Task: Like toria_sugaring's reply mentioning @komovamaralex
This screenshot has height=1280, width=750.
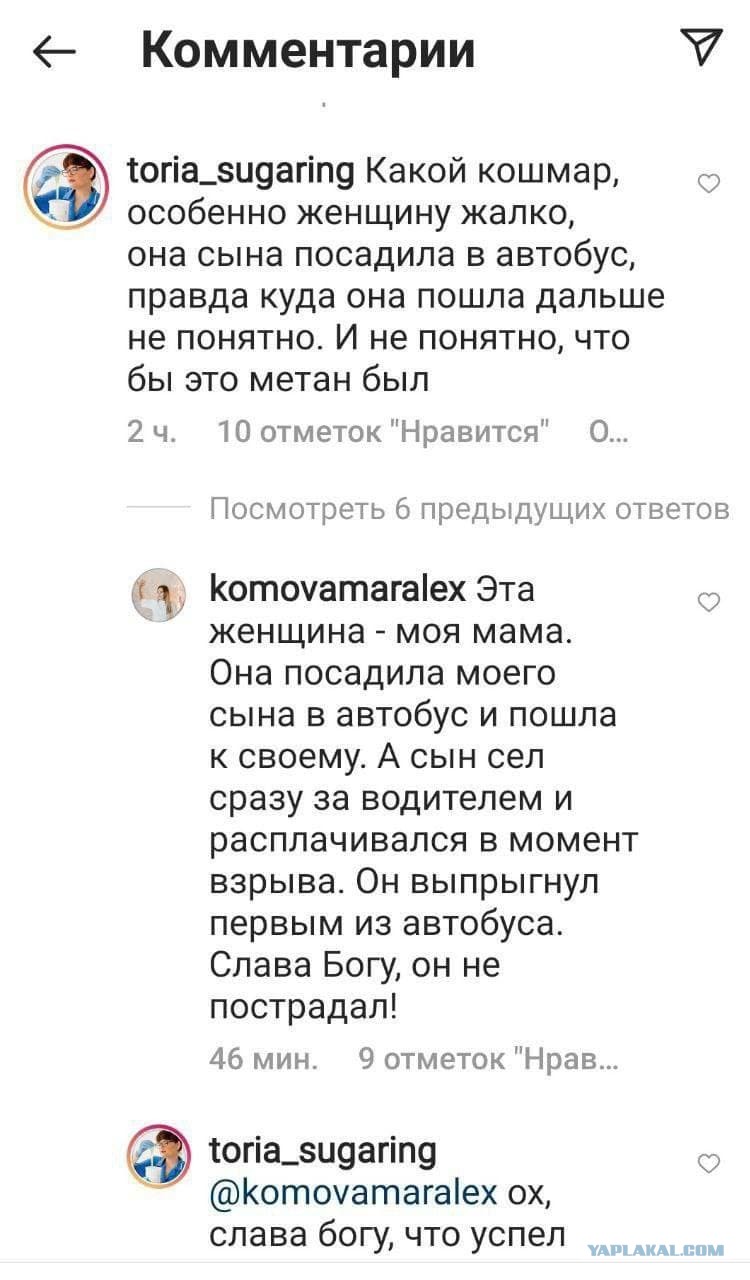Action: pos(708,1163)
